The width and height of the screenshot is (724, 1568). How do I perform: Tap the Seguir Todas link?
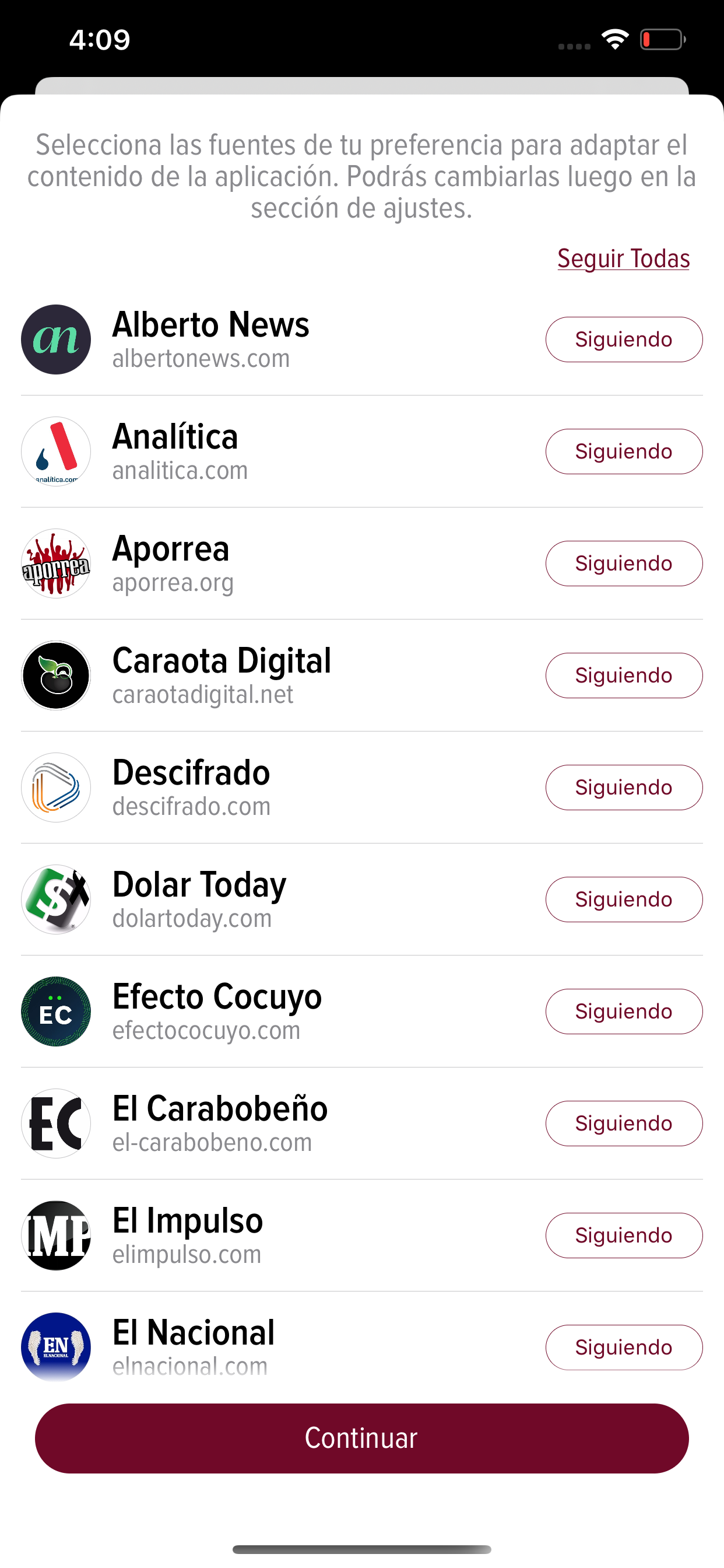point(624,258)
